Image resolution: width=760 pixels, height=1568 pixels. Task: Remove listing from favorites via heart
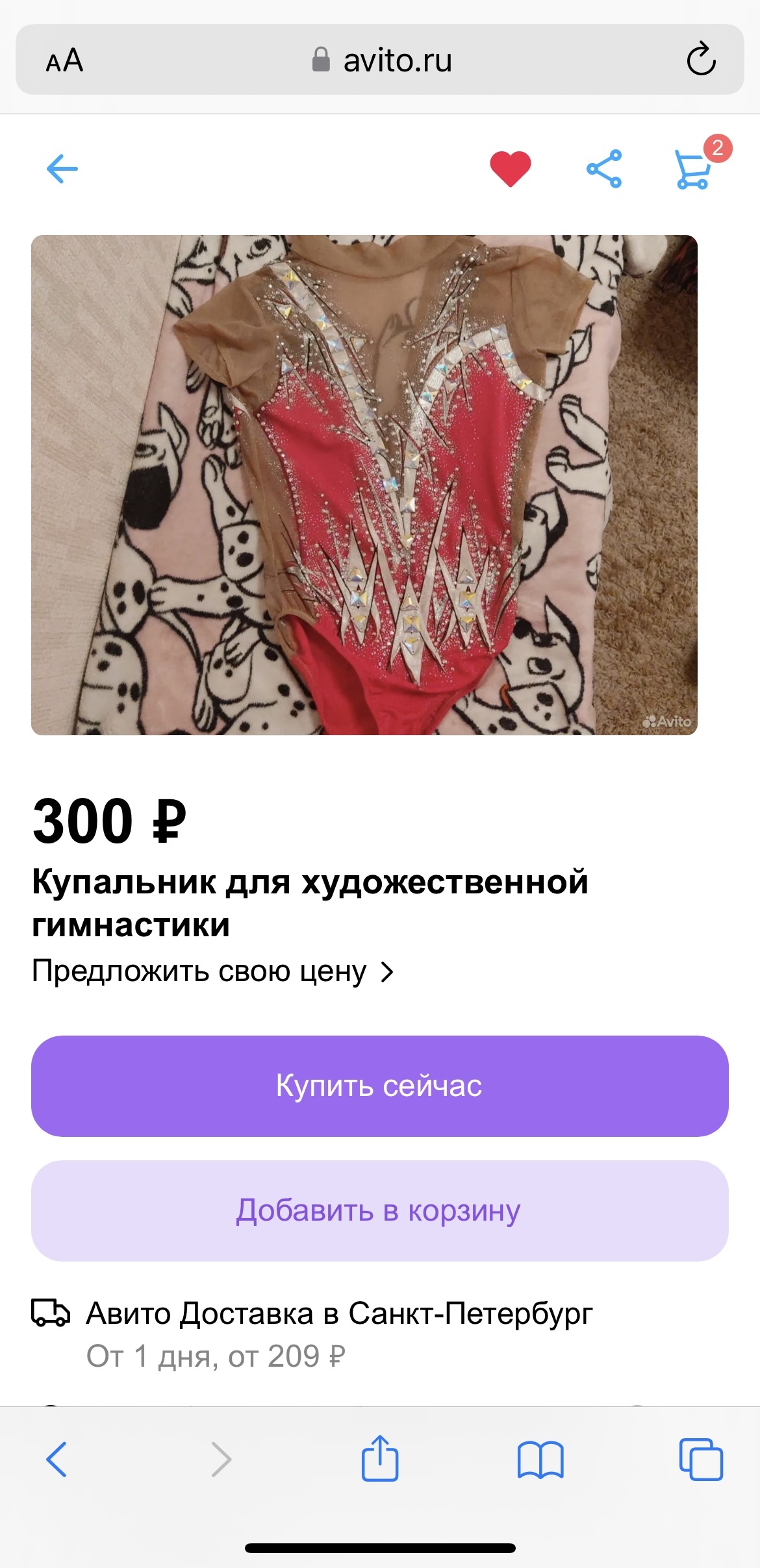pyautogui.click(x=510, y=169)
